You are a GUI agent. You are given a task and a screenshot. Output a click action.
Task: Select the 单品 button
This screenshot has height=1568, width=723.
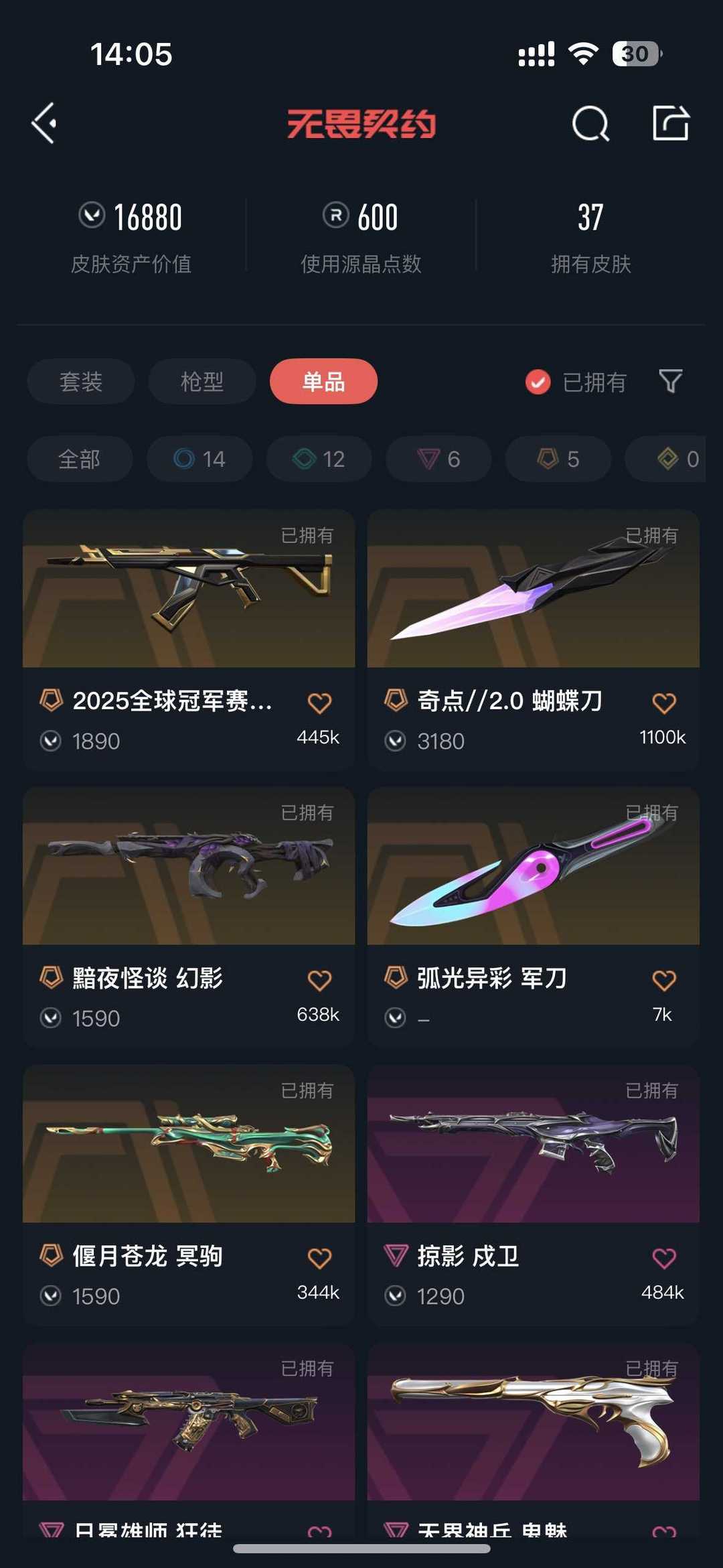pos(322,381)
